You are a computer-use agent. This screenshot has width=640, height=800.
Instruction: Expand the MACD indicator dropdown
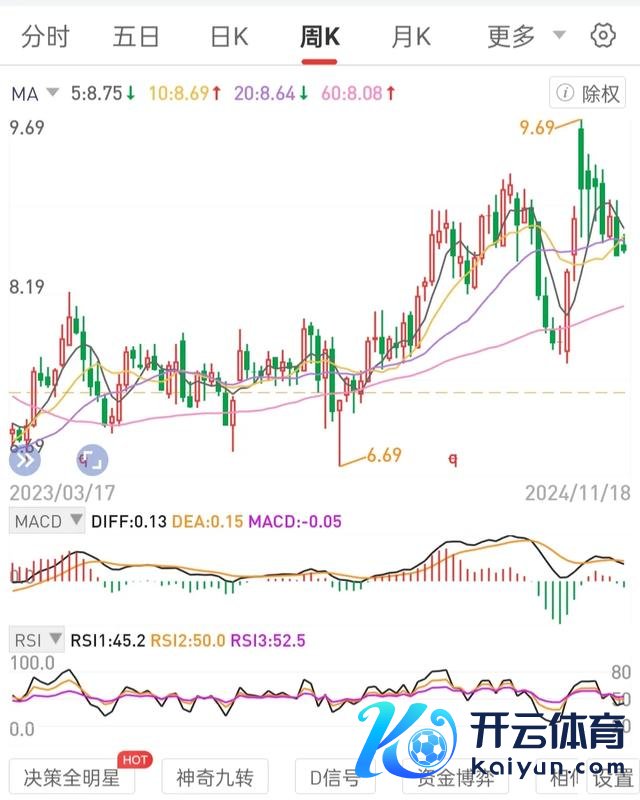tap(47, 521)
